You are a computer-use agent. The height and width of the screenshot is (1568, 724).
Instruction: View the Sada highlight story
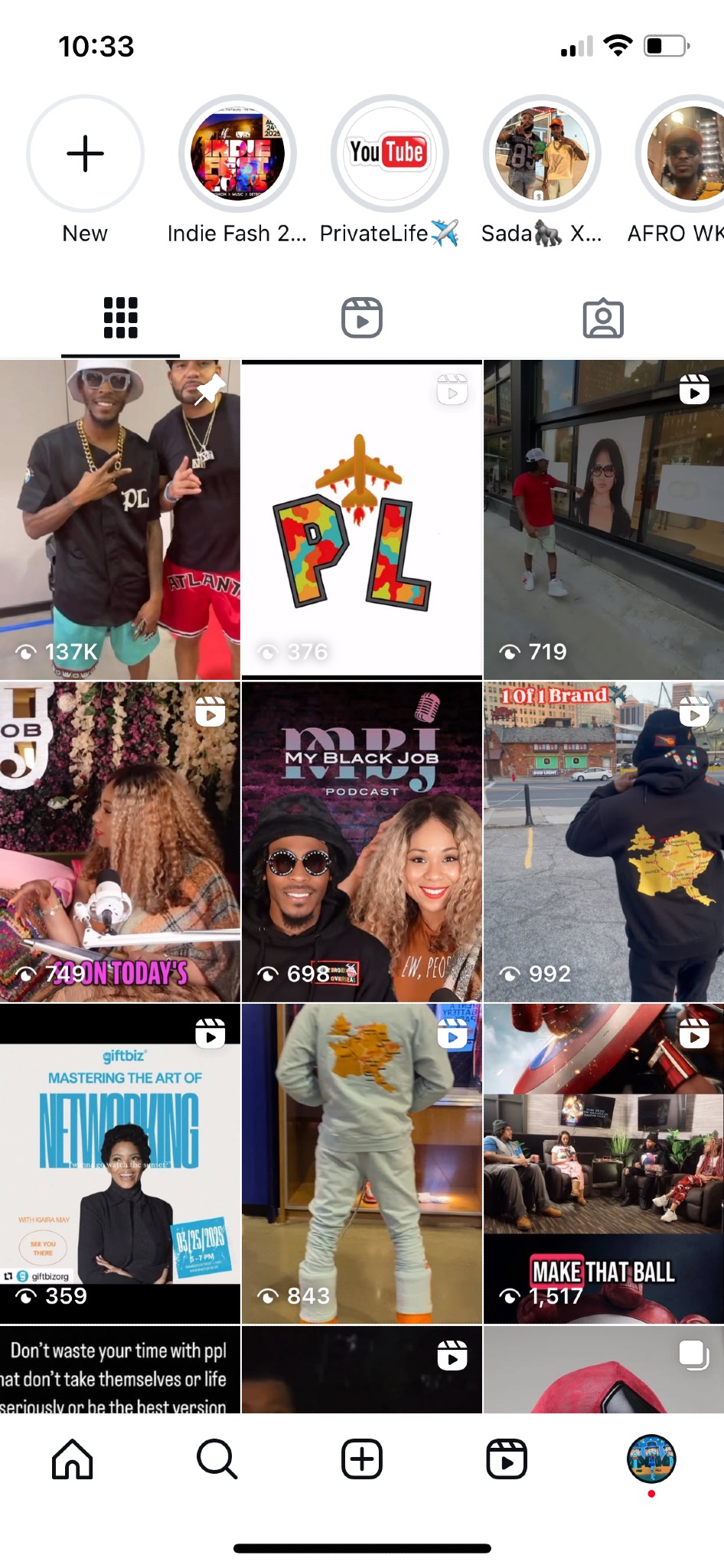click(x=541, y=154)
